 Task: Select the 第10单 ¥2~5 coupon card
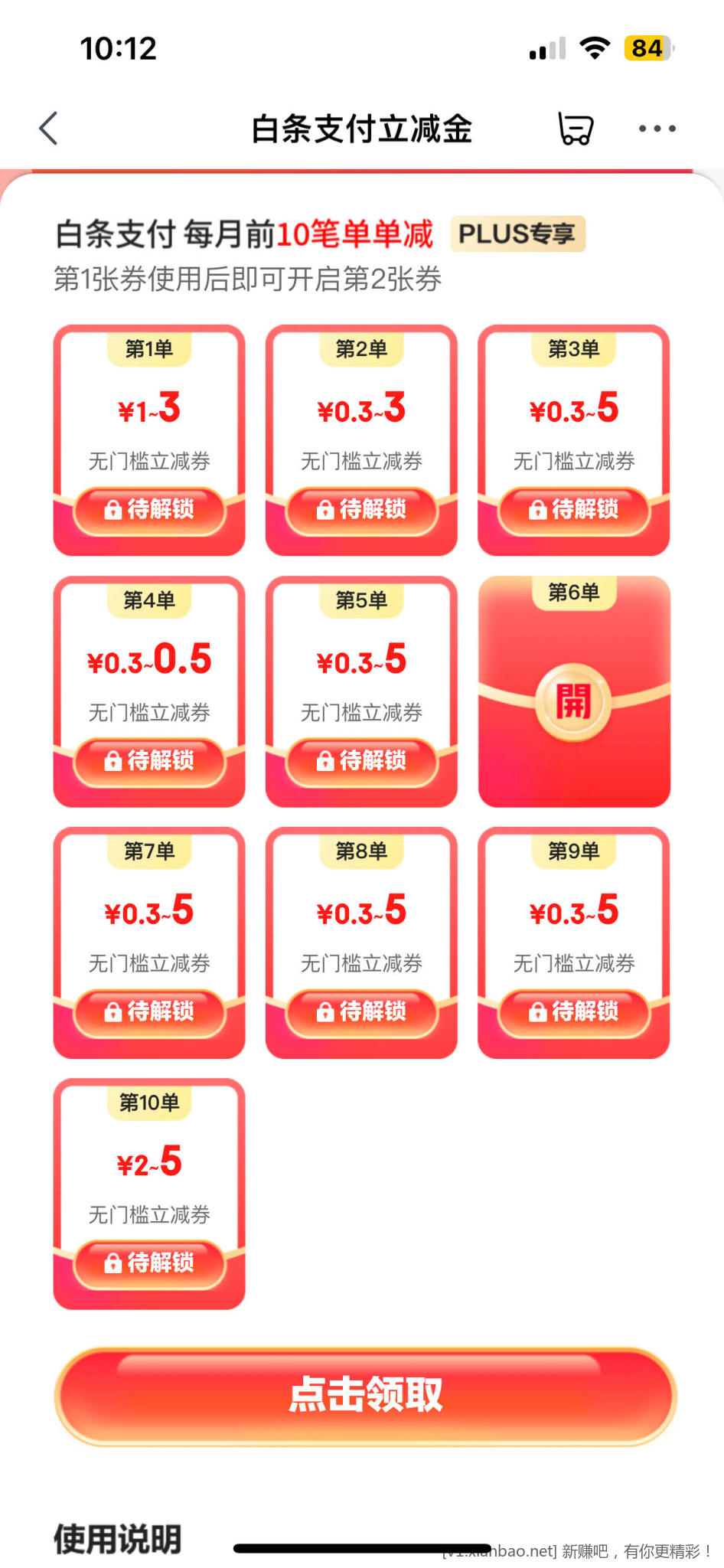pyautogui.click(x=149, y=1193)
